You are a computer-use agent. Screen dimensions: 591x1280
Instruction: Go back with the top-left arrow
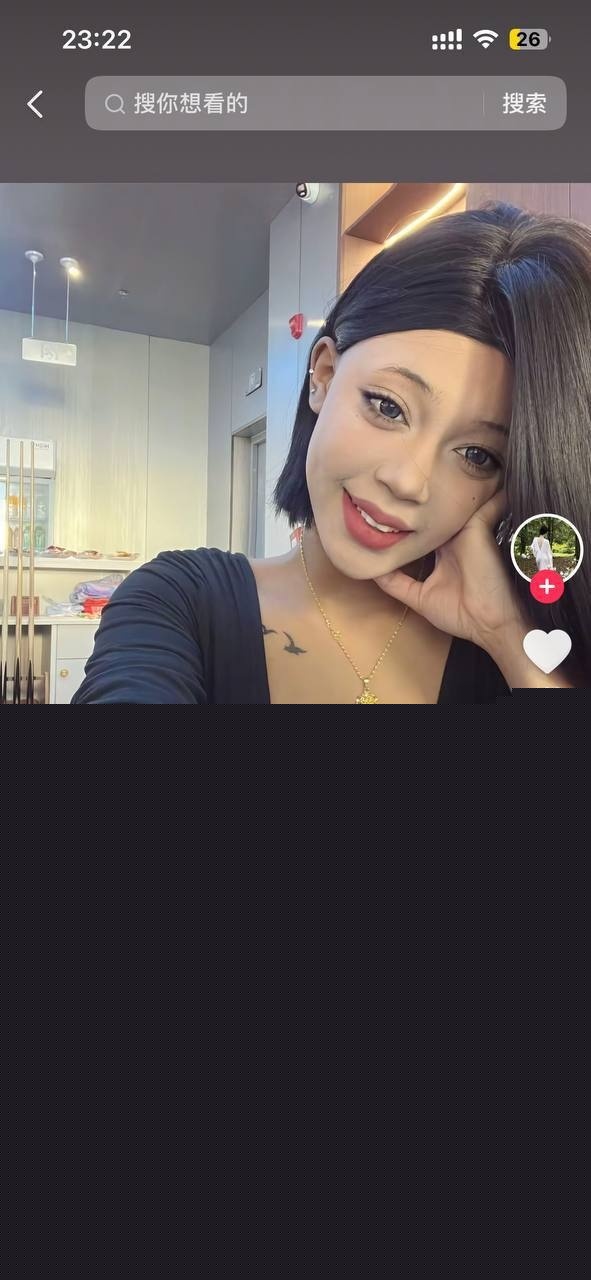click(35, 104)
